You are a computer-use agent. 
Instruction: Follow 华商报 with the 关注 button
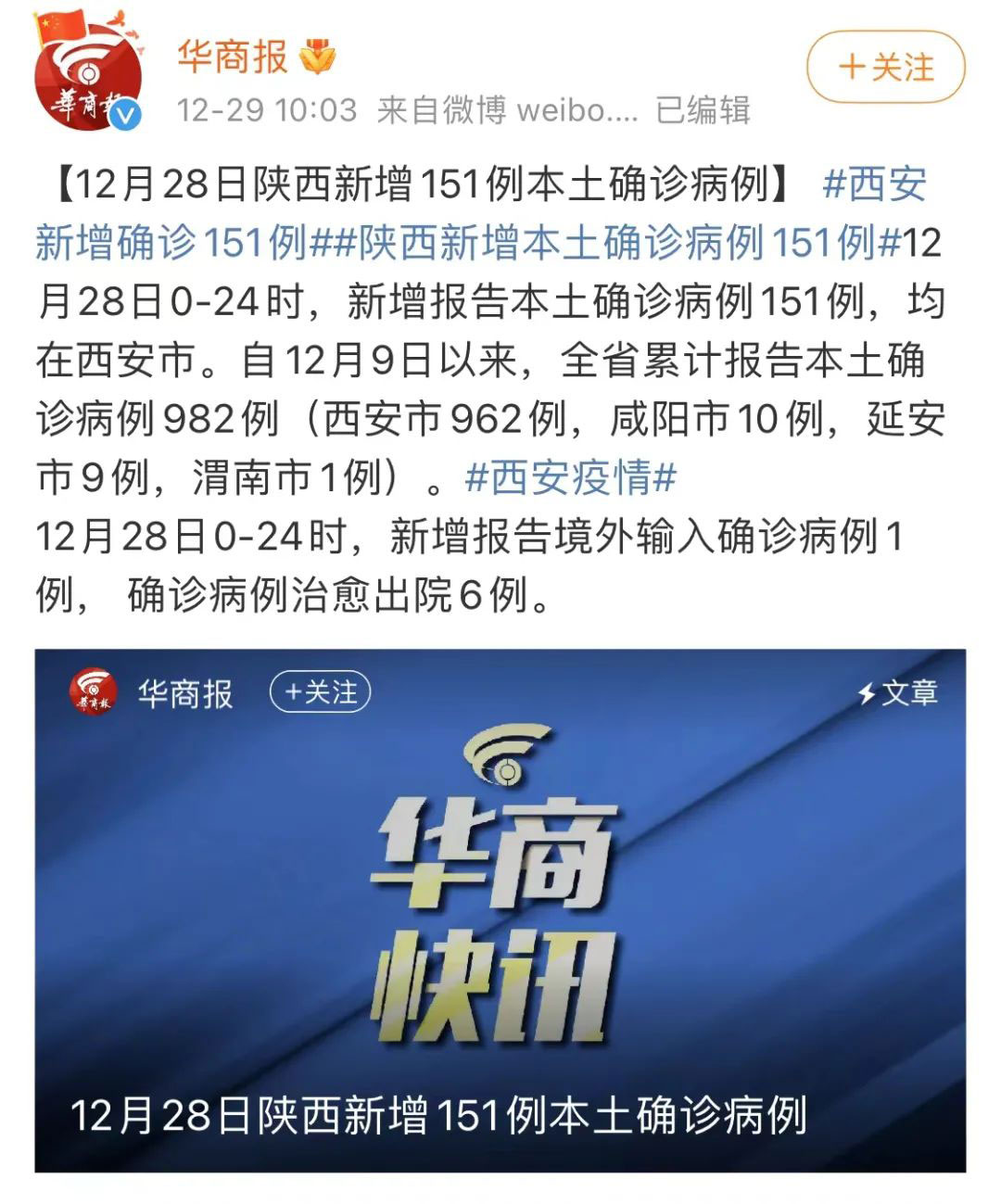point(885,67)
